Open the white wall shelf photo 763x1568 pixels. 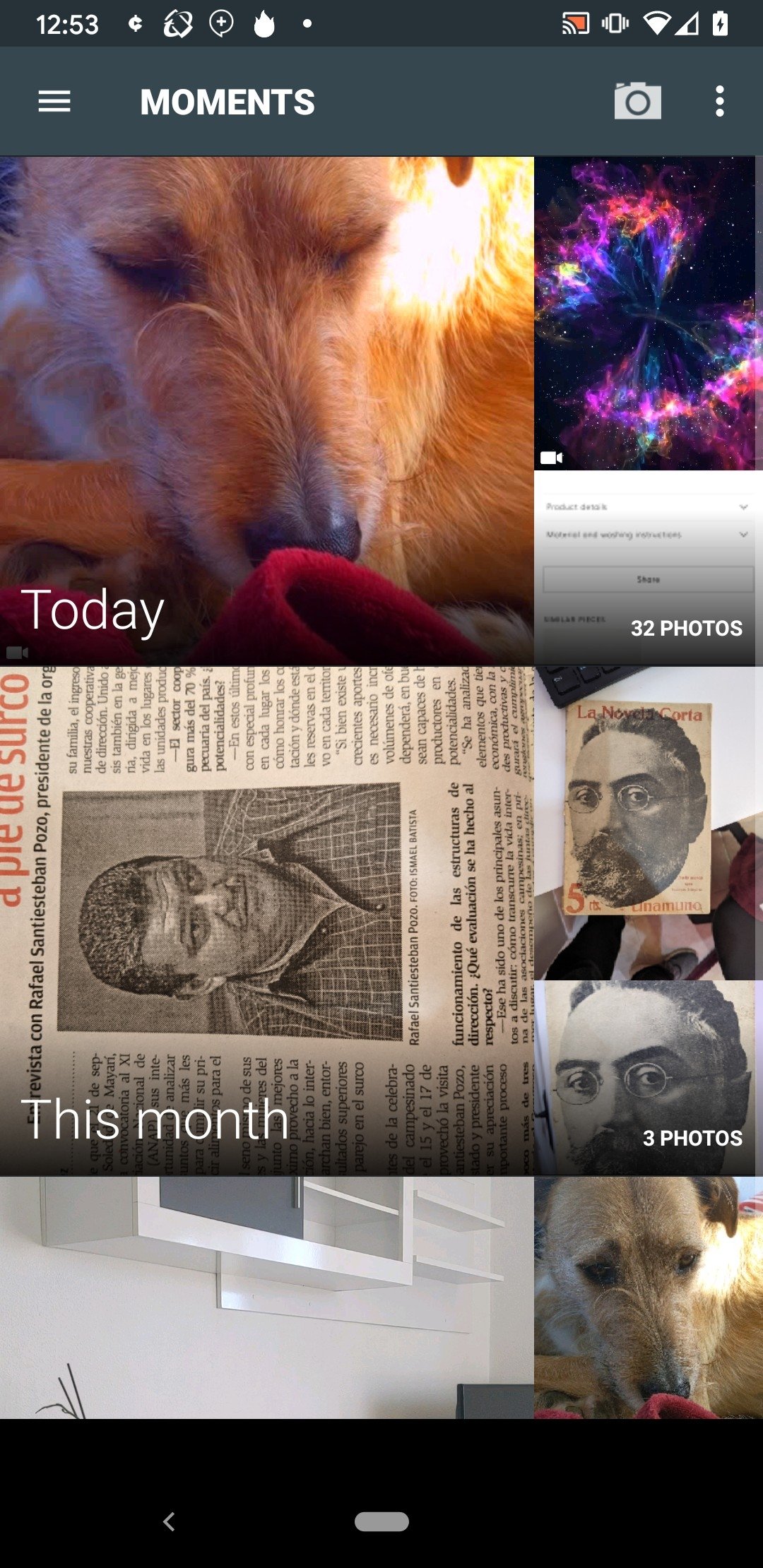[x=266, y=1297]
